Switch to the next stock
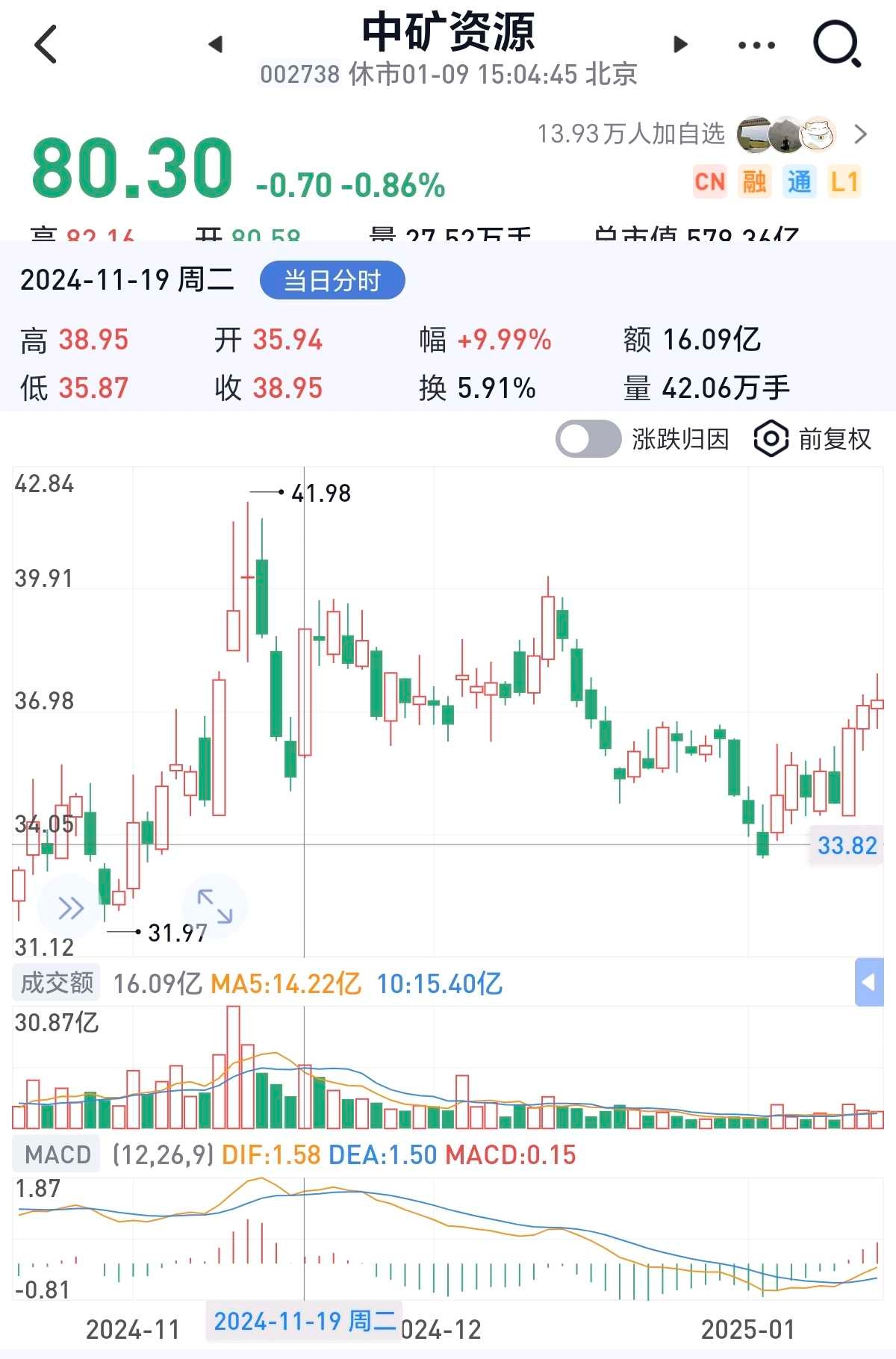The height and width of the screenshot is (1359, 896). click(680, 45)
